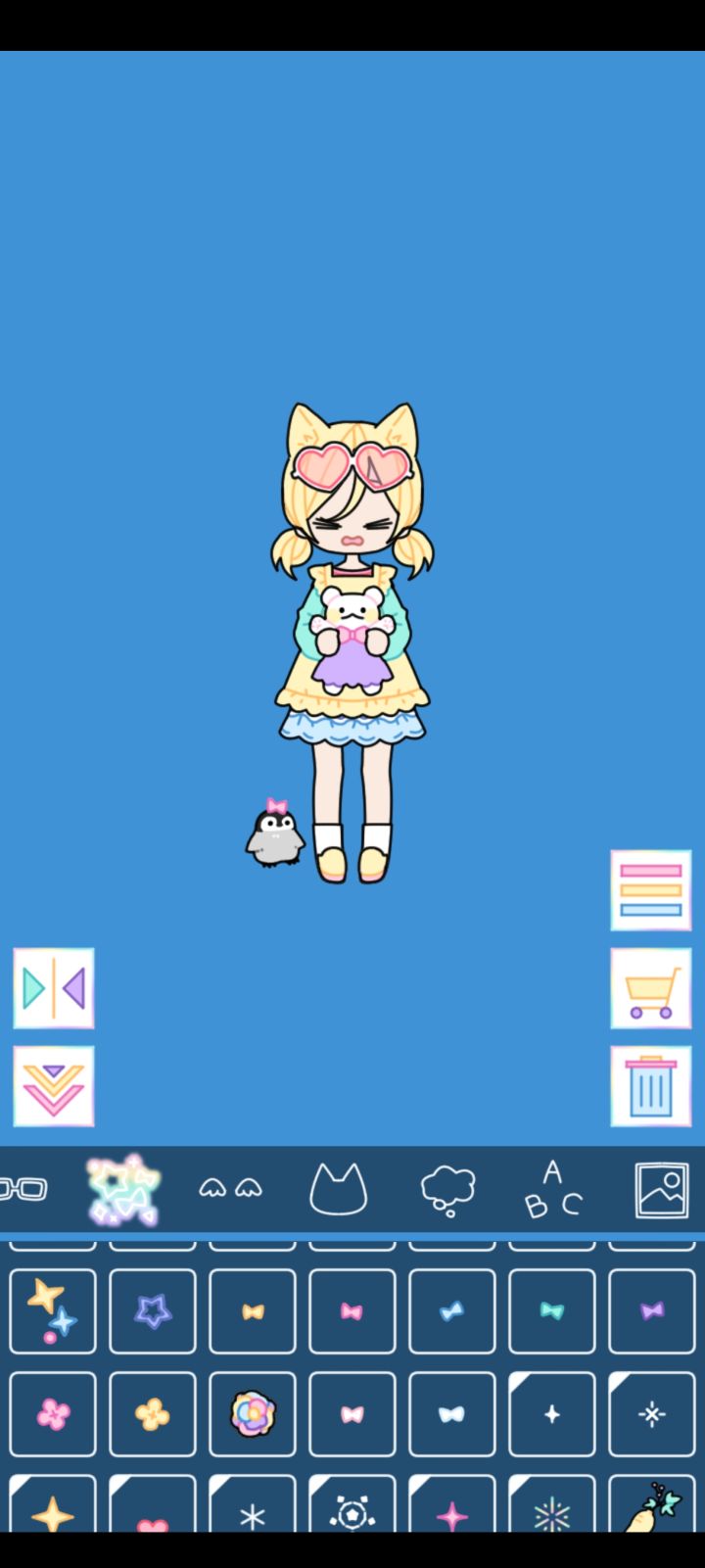Click the penguin pet next to the girl
This screenshot has width=705, height=1568.
point(275,832)
